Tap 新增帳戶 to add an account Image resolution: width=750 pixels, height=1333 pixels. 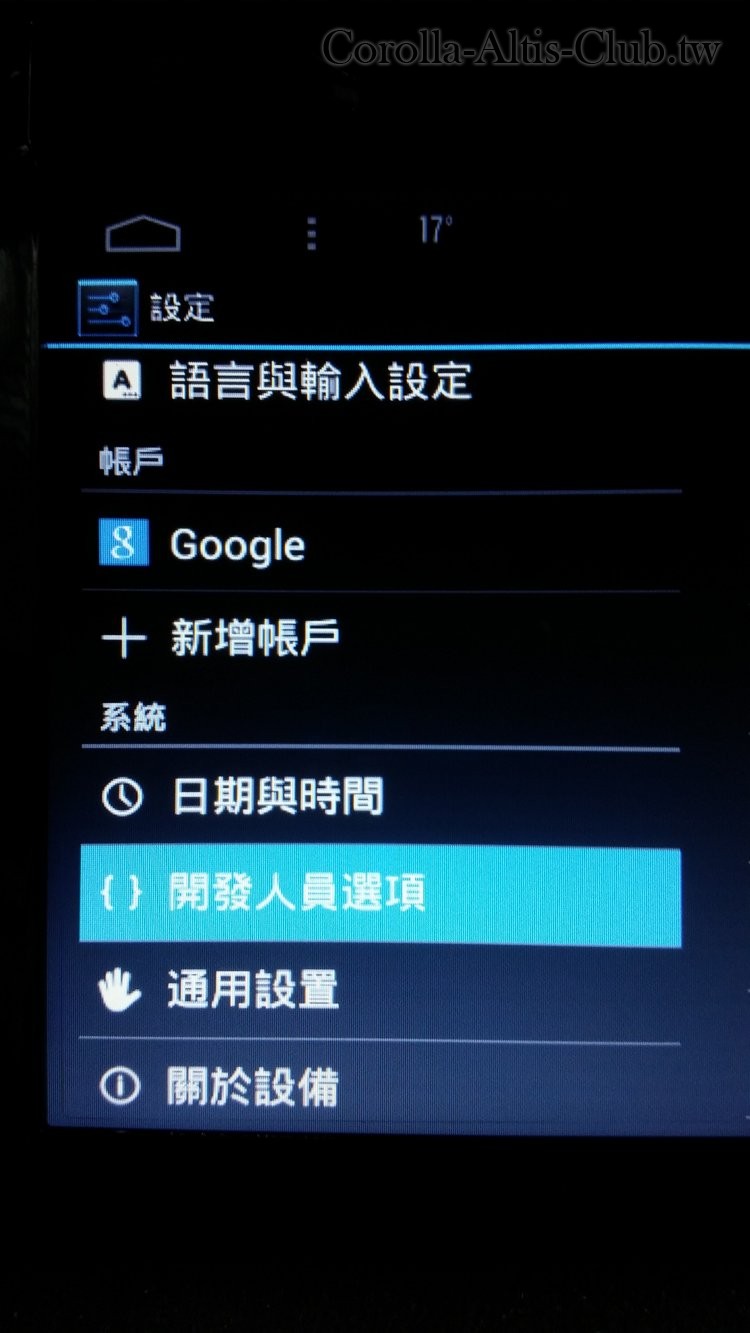pyautogui.click(x=254, y=638)
